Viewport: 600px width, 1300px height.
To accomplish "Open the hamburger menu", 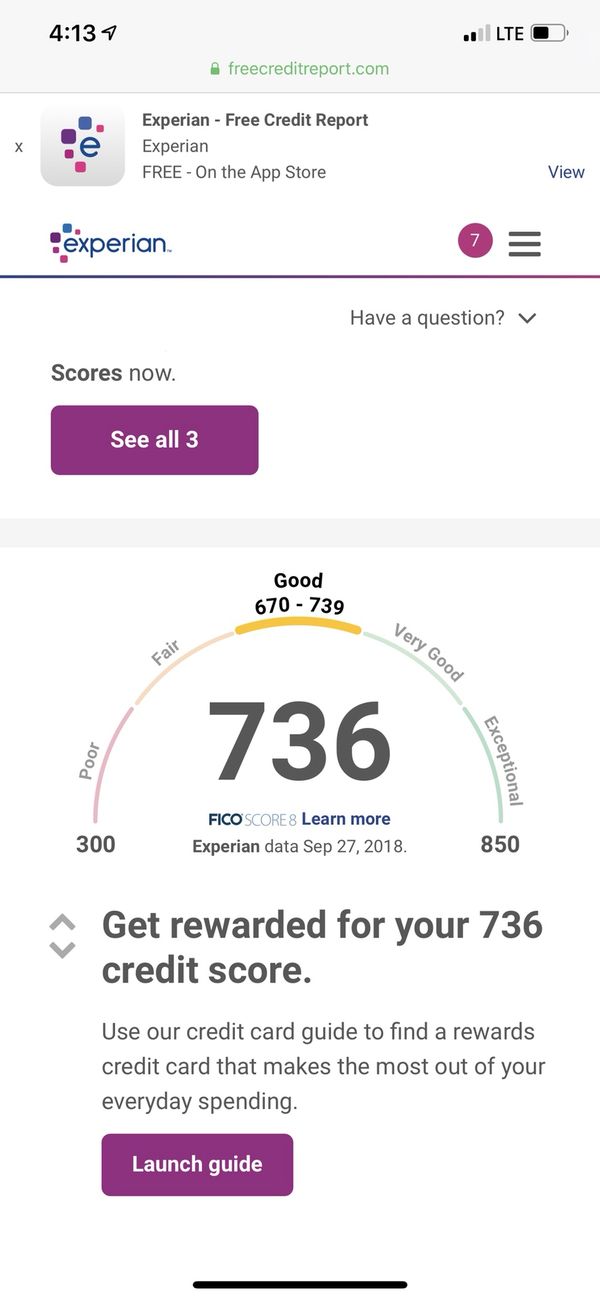I will 525,244.
